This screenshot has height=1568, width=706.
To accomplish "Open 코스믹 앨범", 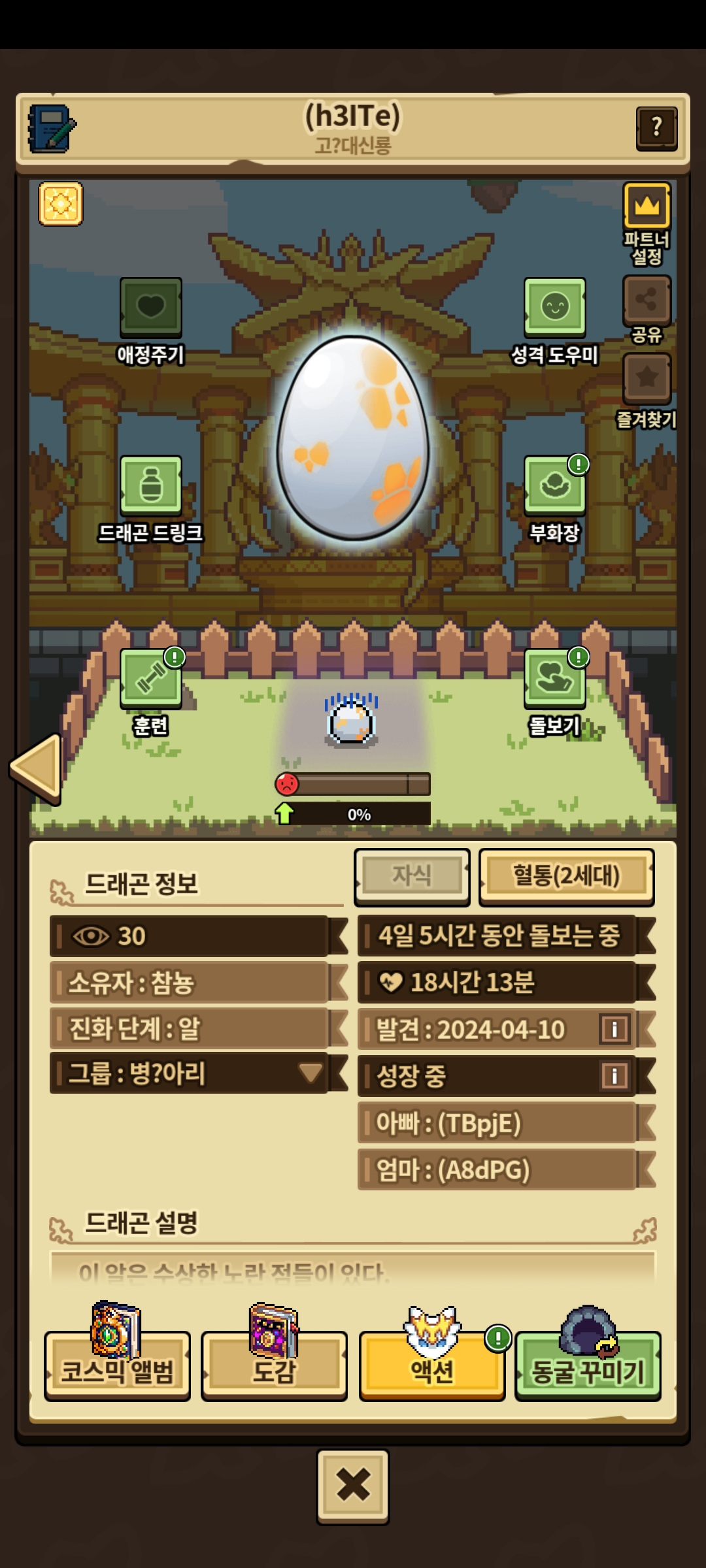I will pos(118,1365).
